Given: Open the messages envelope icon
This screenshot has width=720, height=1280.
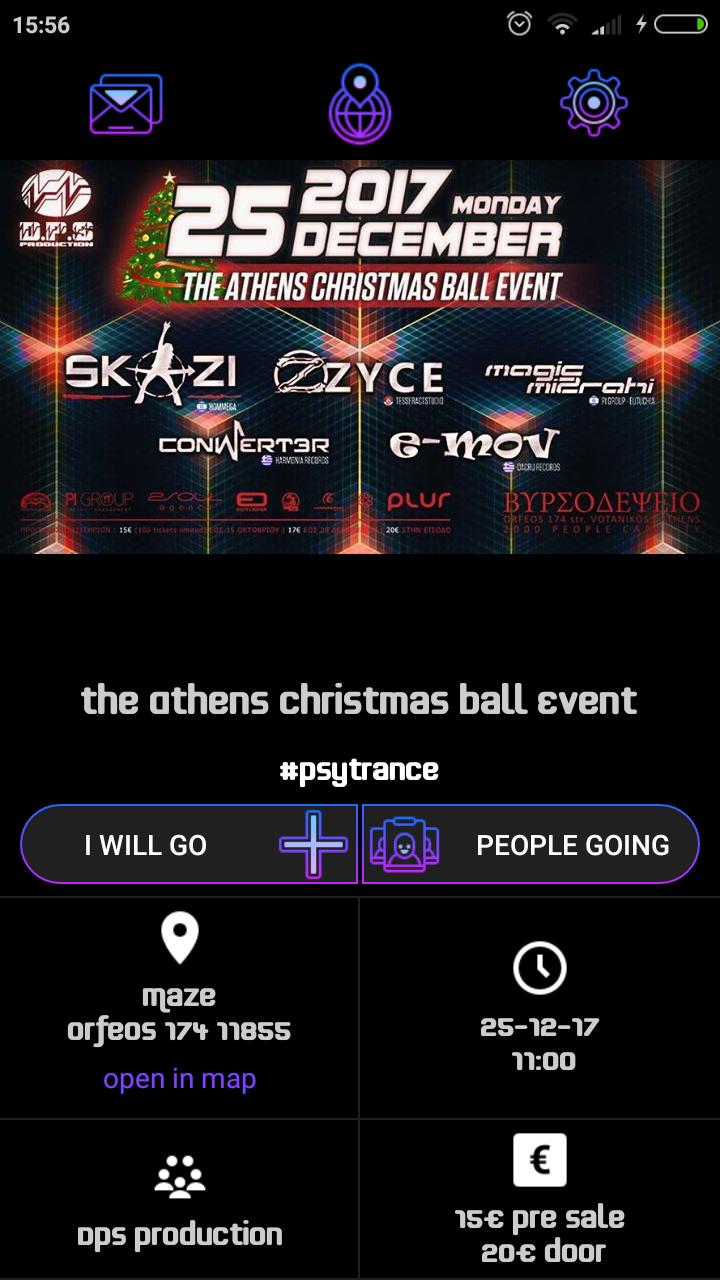Looking at the screenshot, I should (x=125, y=104).
